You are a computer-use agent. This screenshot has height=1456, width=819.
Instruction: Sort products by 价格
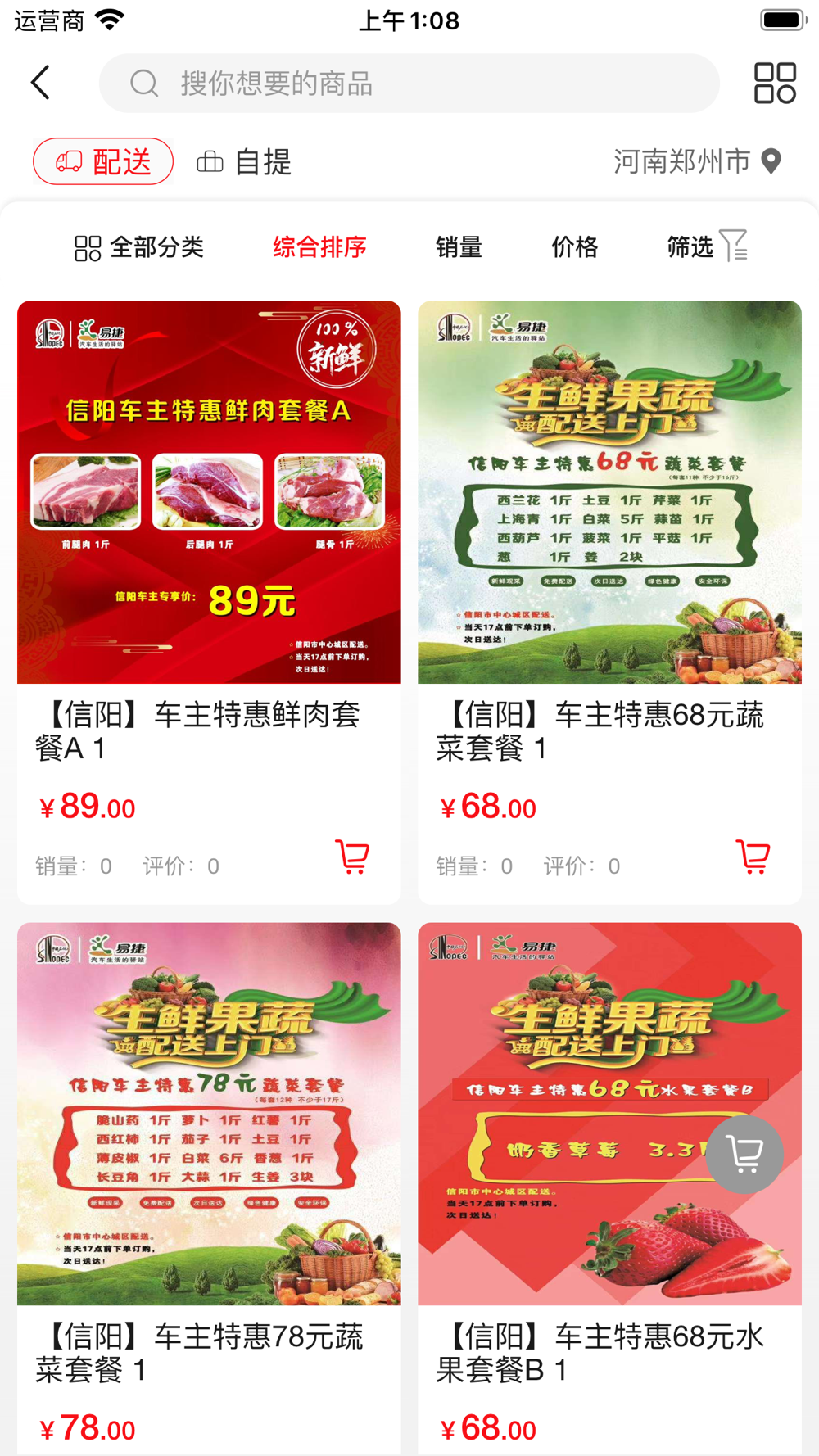pos(574,246)
